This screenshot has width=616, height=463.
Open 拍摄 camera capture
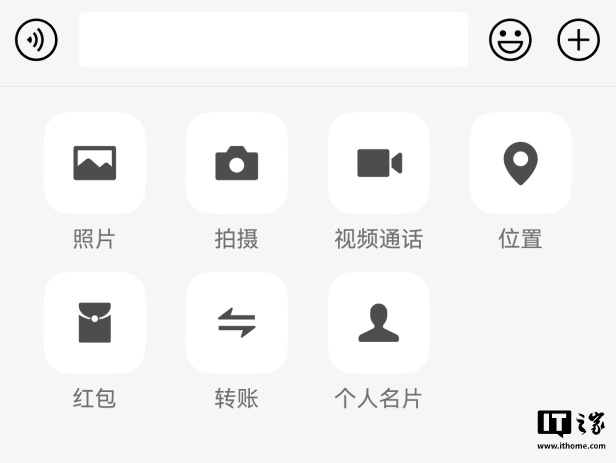(x=237, y=163)
